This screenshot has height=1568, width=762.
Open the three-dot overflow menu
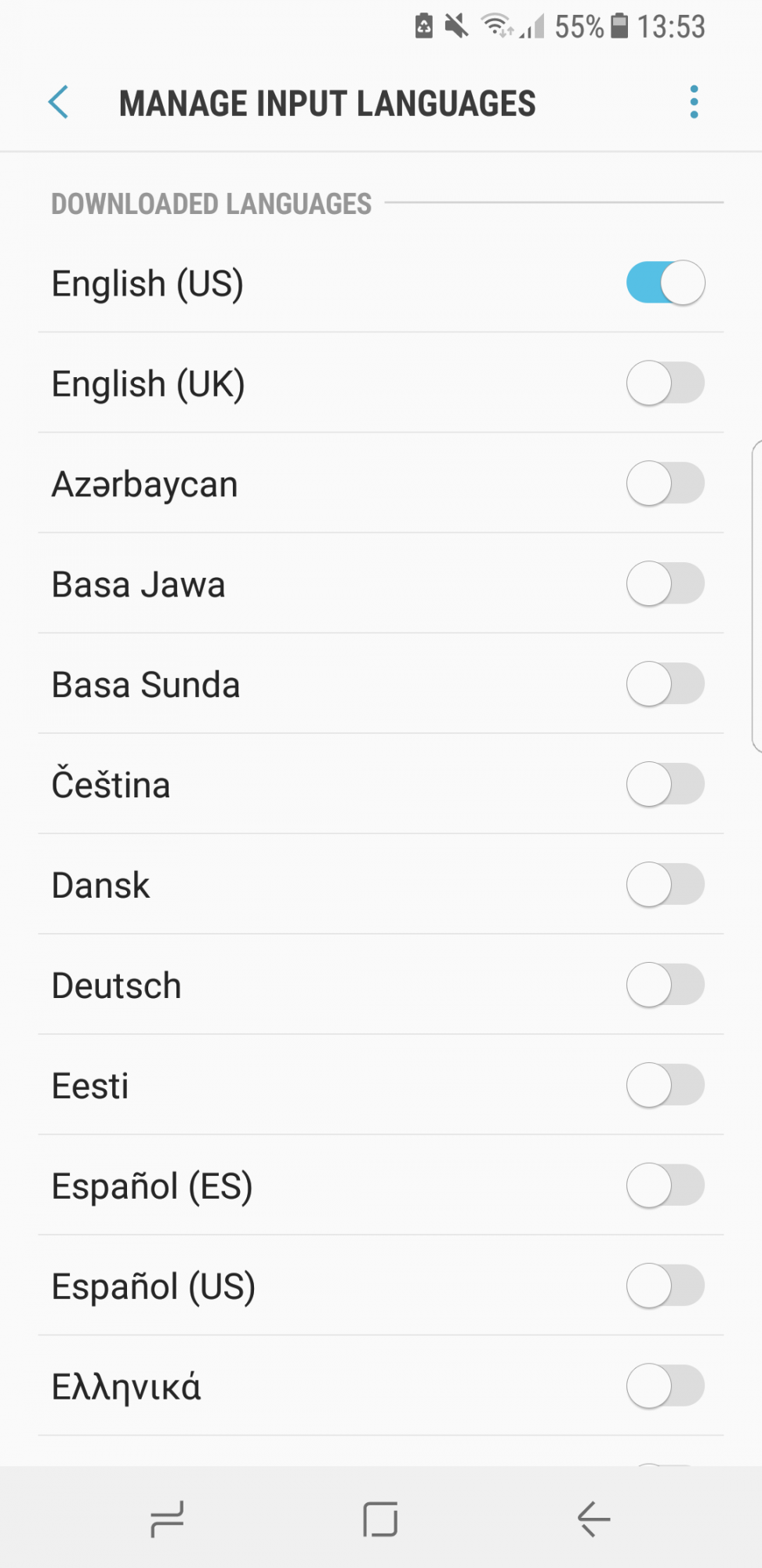tap(694, 103)
